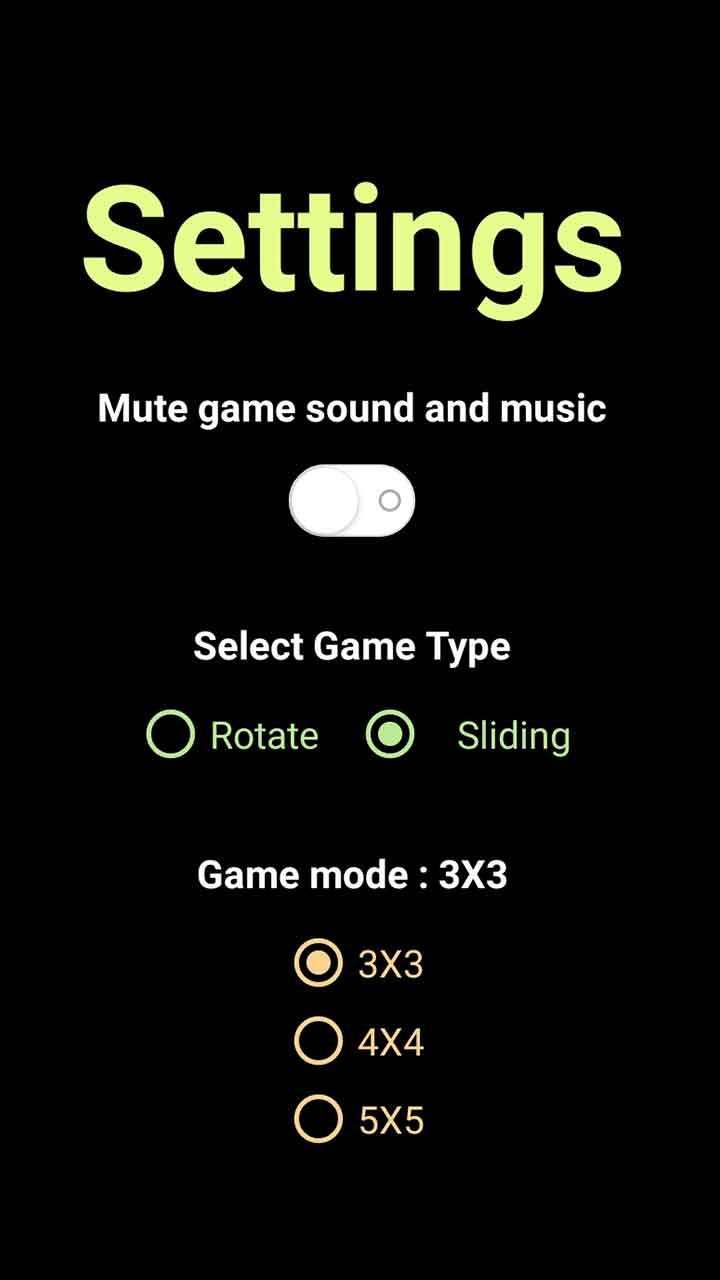This screenshot has width=720, height=1280.
Task: Pick the 3X3 game mode
Action: 319,963
